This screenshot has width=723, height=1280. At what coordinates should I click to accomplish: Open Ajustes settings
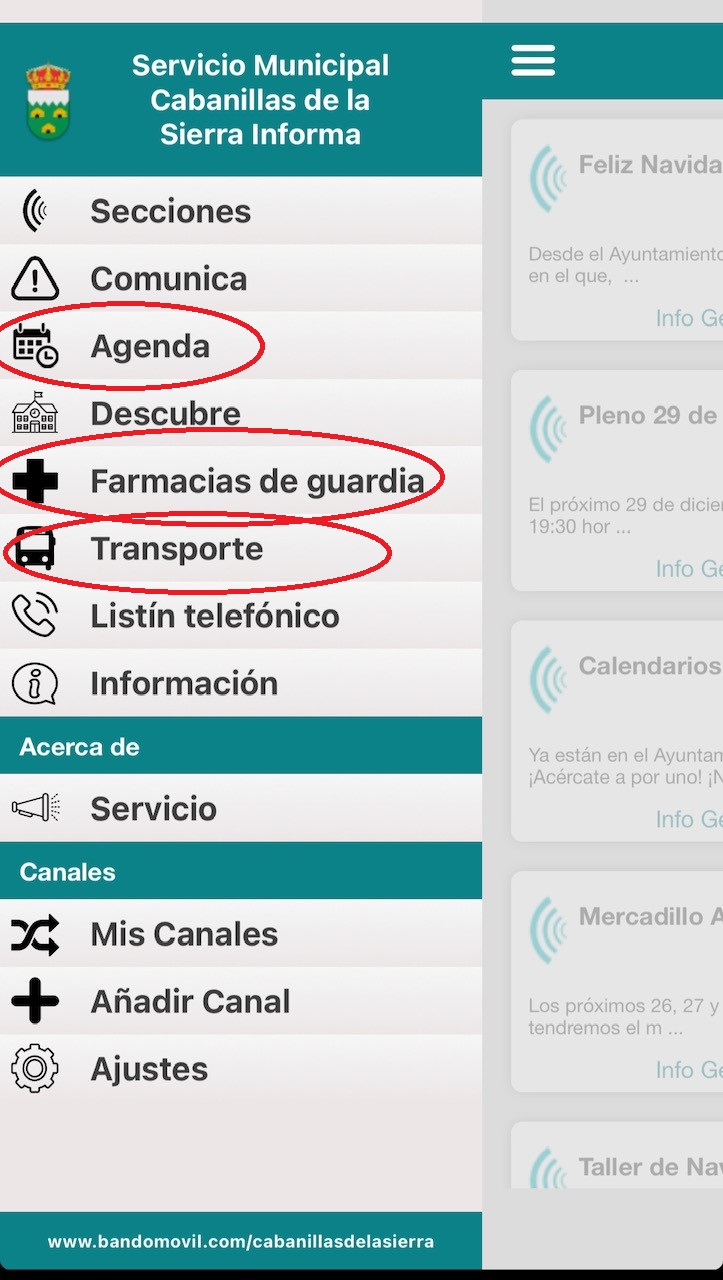(241, 1069)
